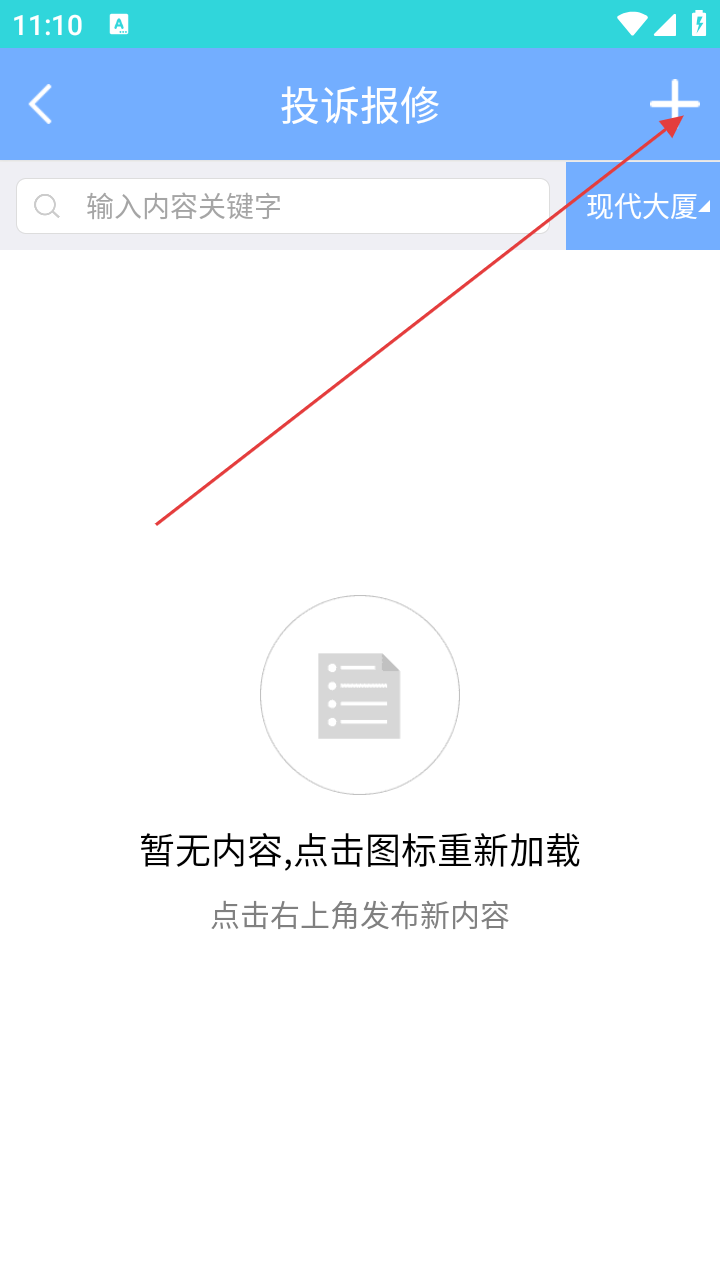720x1280 pixels.
Task: Focus the 输入内容关键字 search field
Action: coord(300,206)
